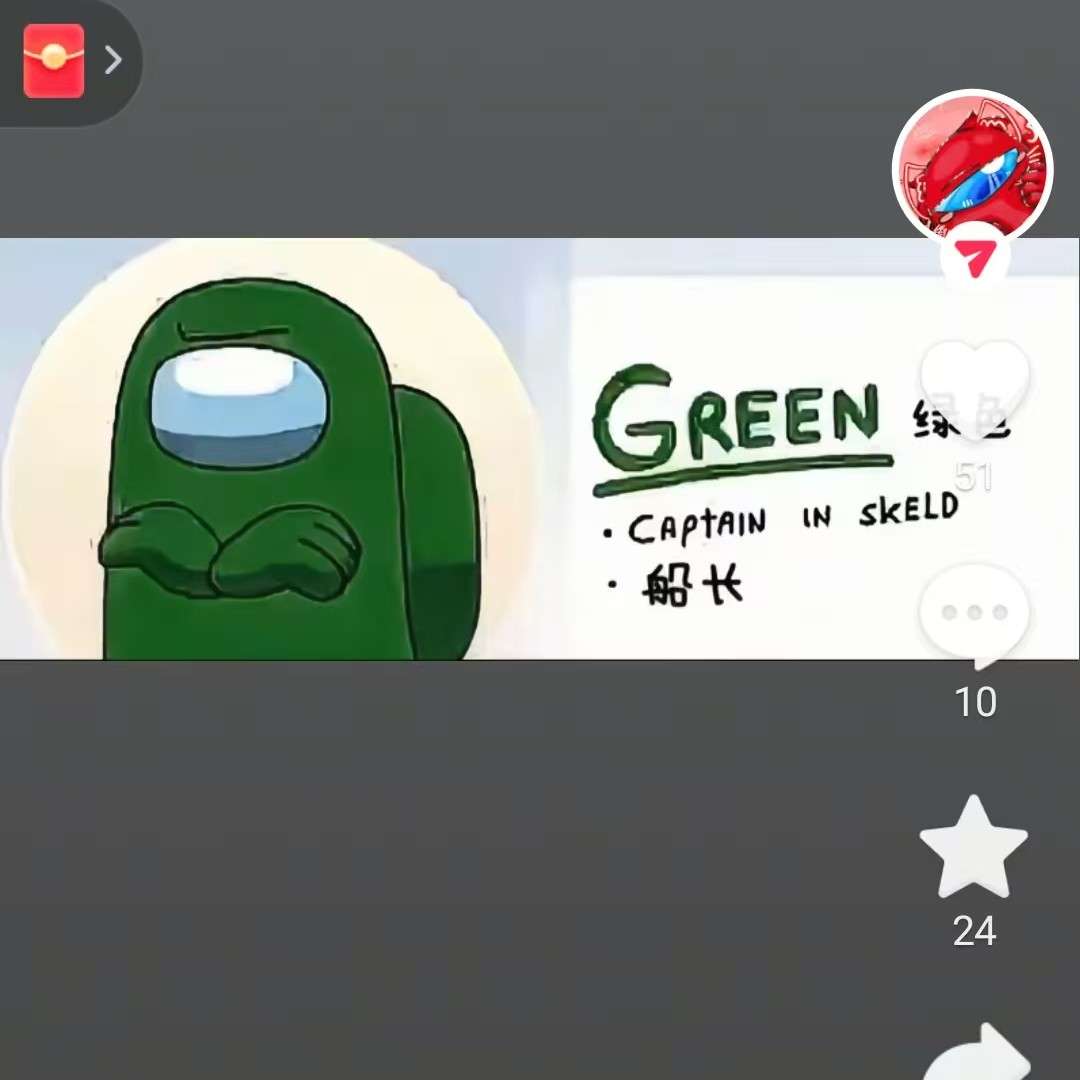Add this video to favorites with the star
The width and height of the screenshot is (1080, 1080).
point(973,849)
